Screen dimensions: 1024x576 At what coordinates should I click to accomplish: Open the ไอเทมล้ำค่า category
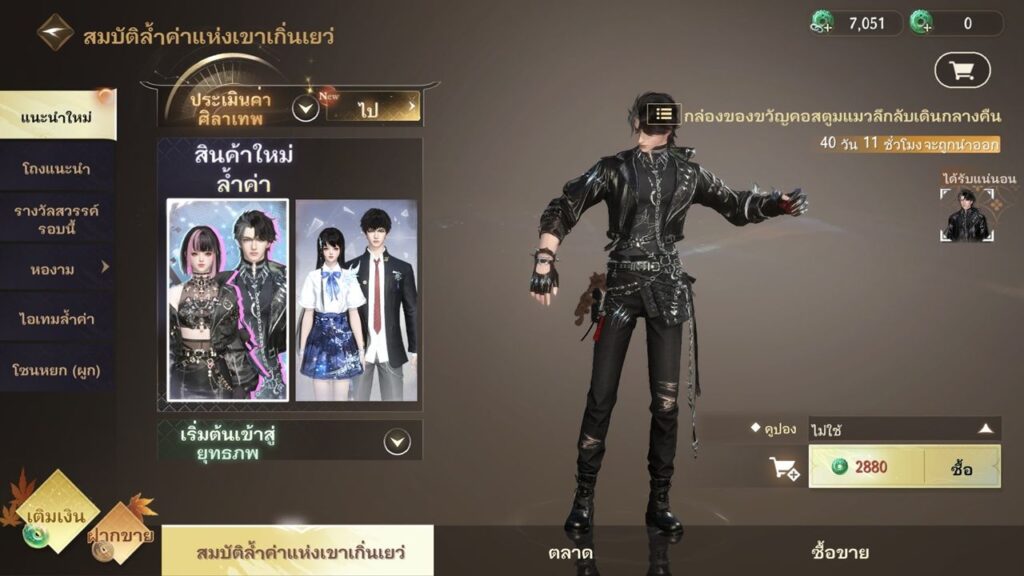coord(57,319)
